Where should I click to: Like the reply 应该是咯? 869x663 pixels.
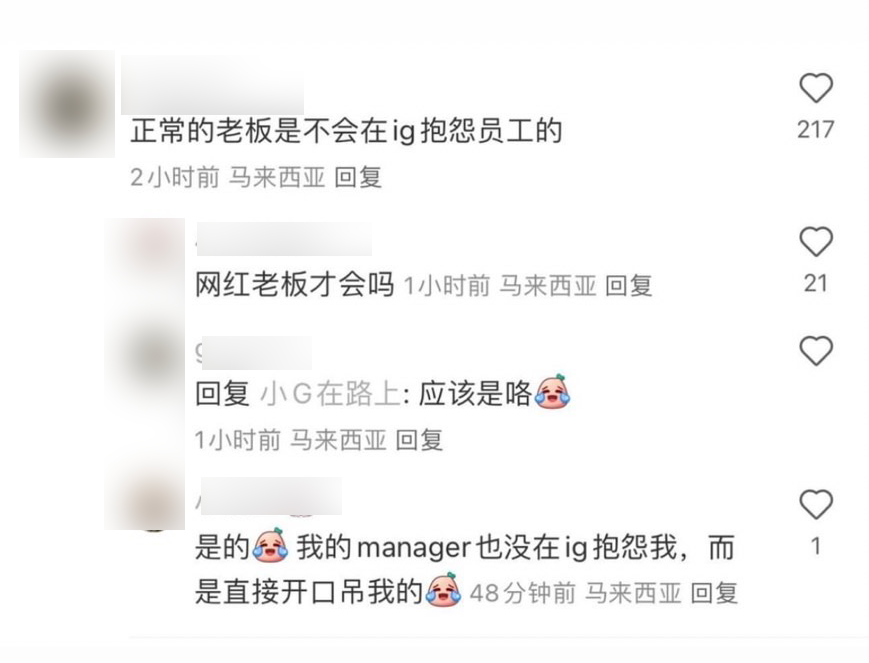click(x=816, y=351)
